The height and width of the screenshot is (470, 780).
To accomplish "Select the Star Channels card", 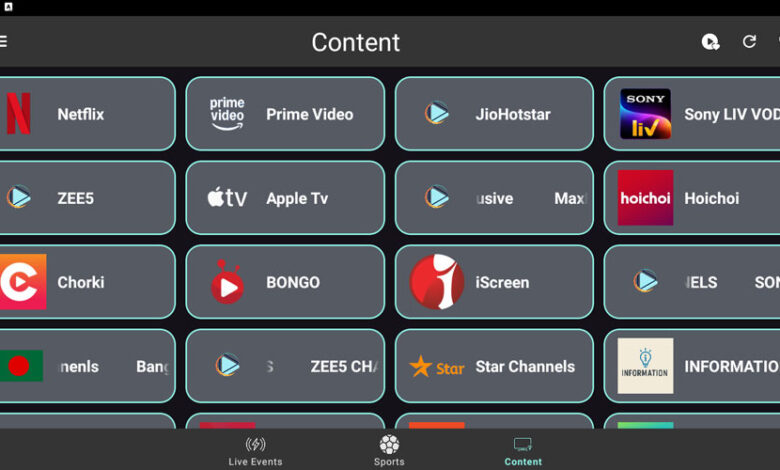I will point(494,366).
